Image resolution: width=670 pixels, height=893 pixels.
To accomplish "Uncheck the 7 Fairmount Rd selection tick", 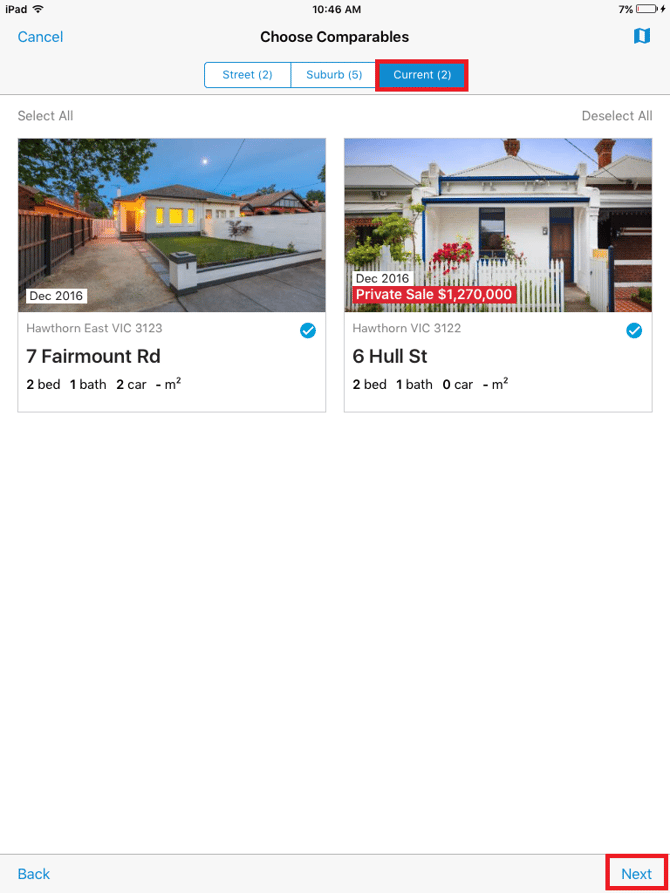I will point(308,330).
